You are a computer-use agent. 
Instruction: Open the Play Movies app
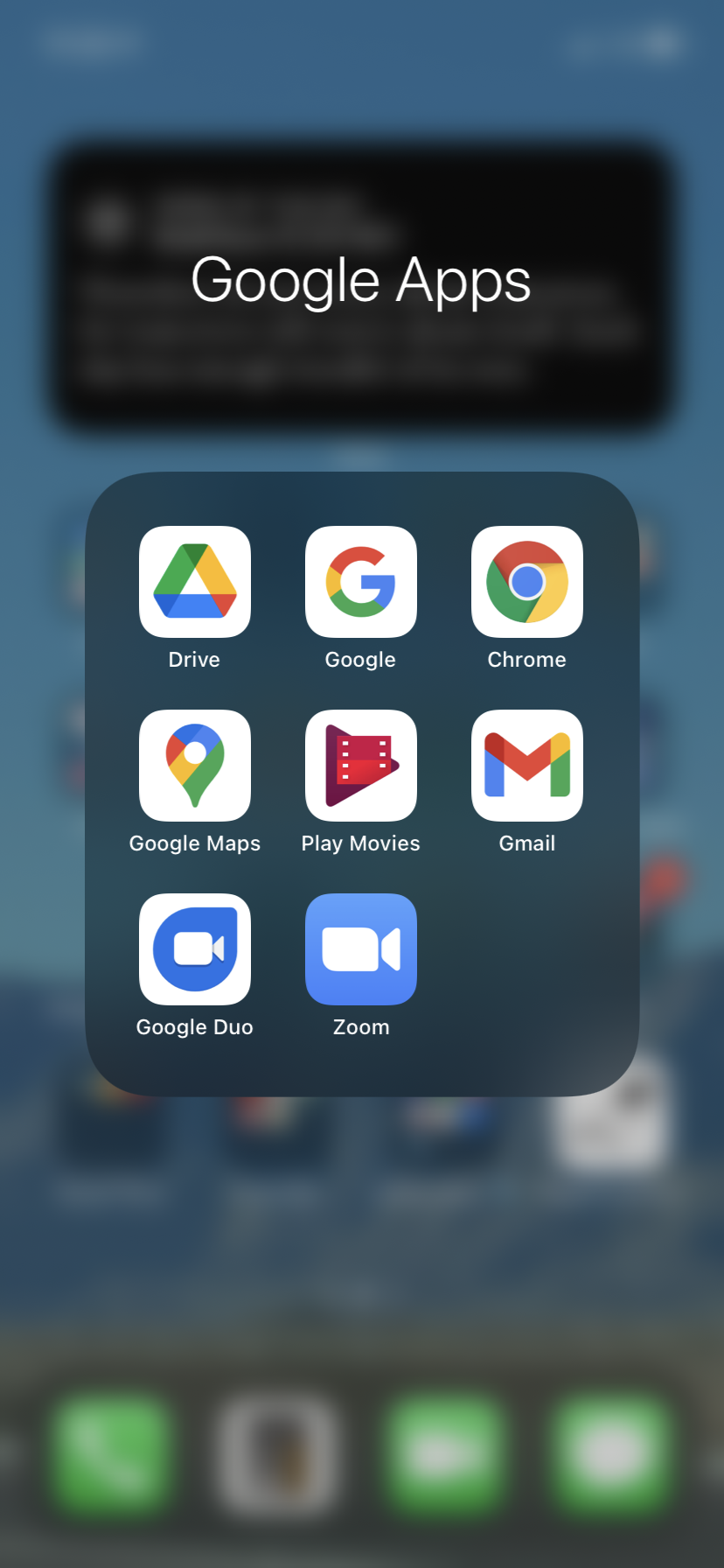point(361,766)
